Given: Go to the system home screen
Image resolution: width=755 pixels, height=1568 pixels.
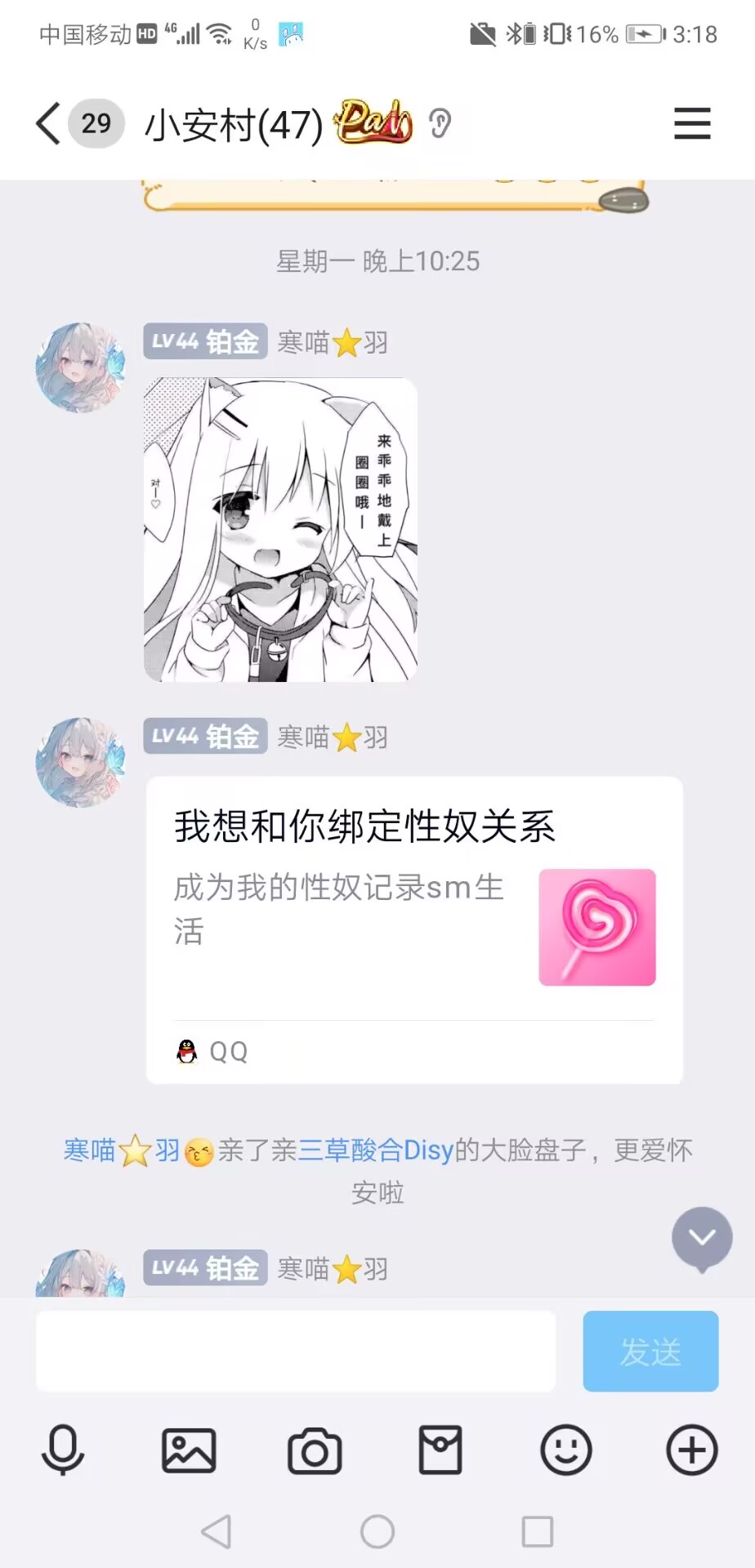Looking at the screenshot, I should [x=377, y=1532].
